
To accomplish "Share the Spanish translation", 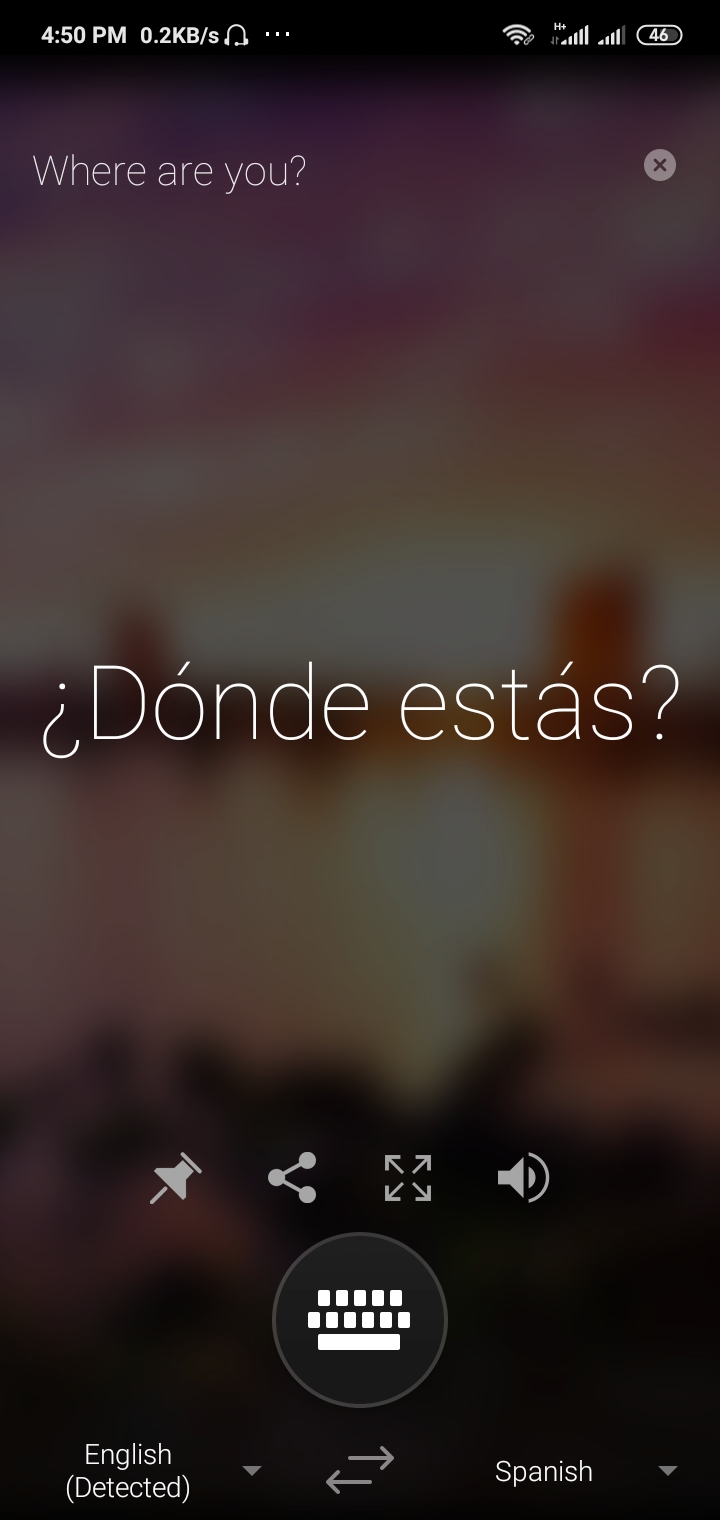I will point(292,1178).
